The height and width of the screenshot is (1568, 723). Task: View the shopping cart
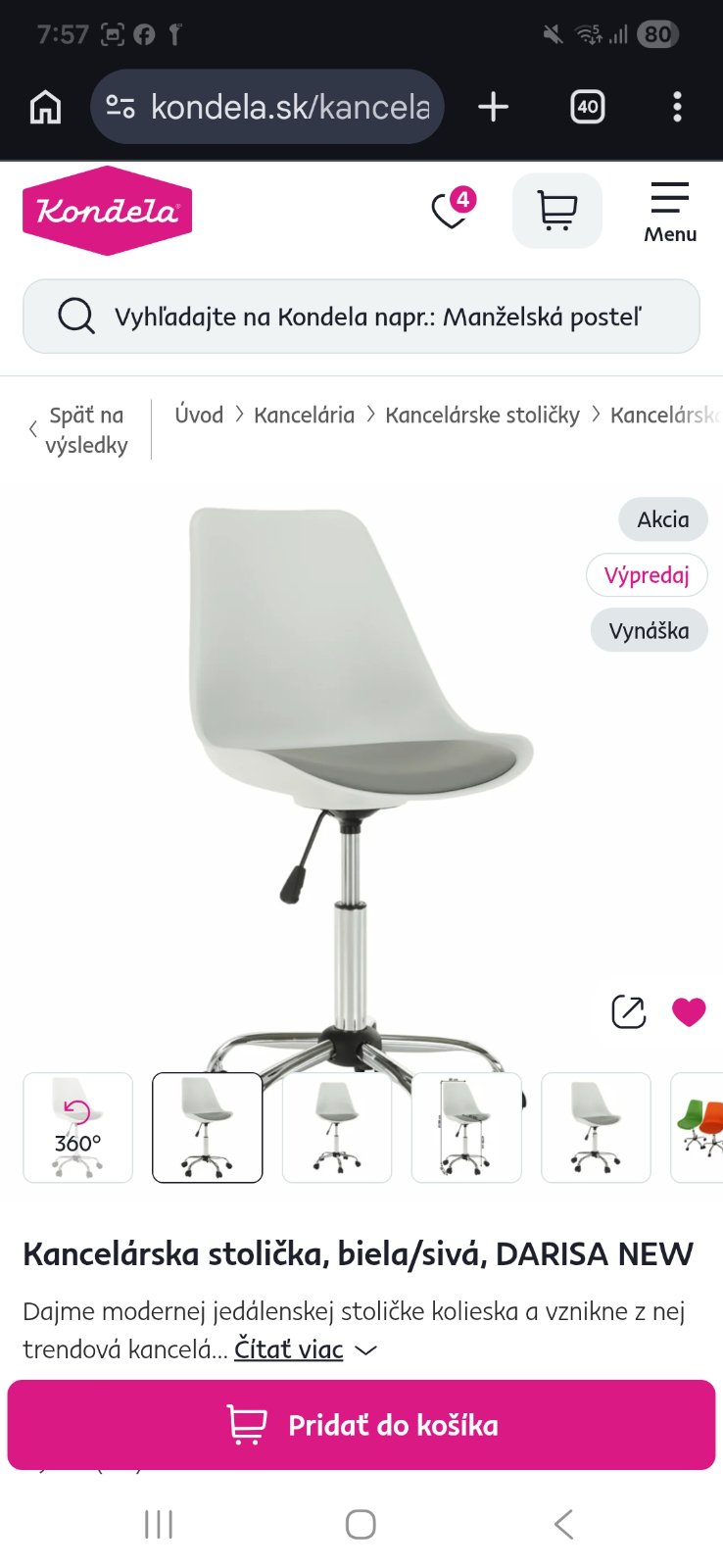(x=556, y=211)
